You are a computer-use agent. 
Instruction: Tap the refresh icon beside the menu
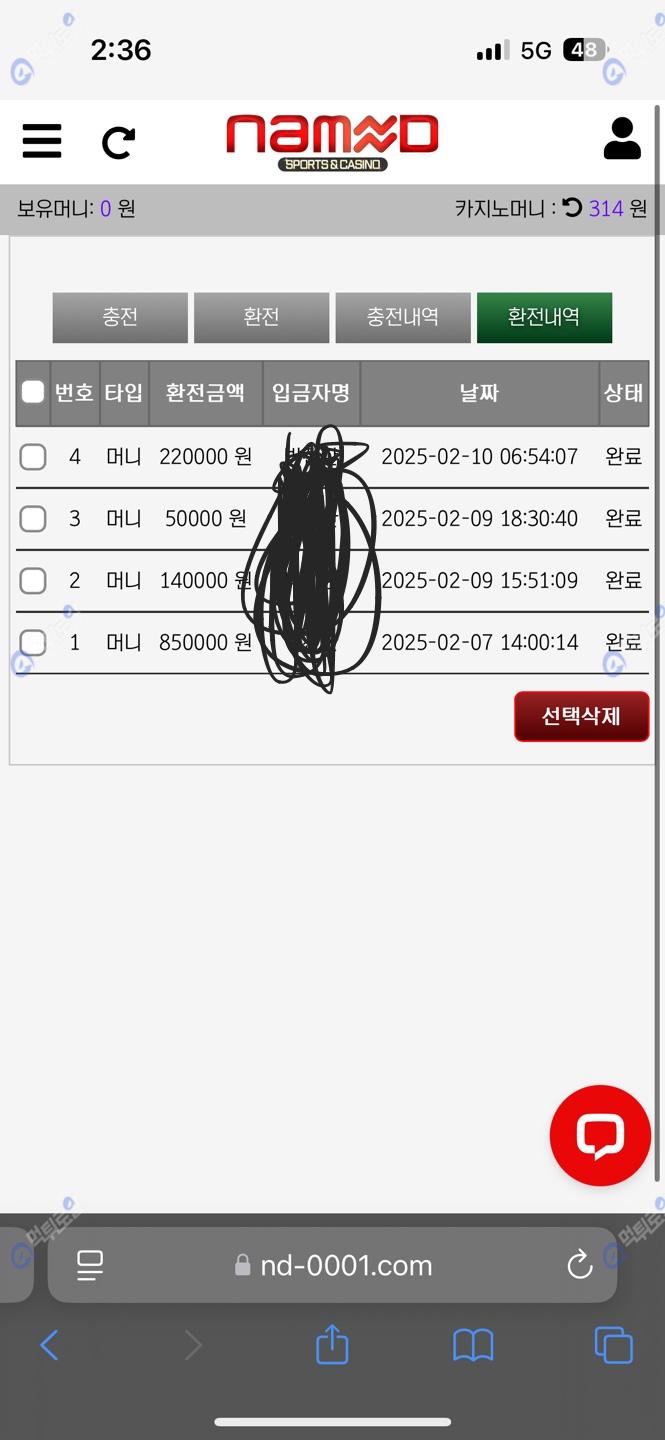[x=118, y=143]
